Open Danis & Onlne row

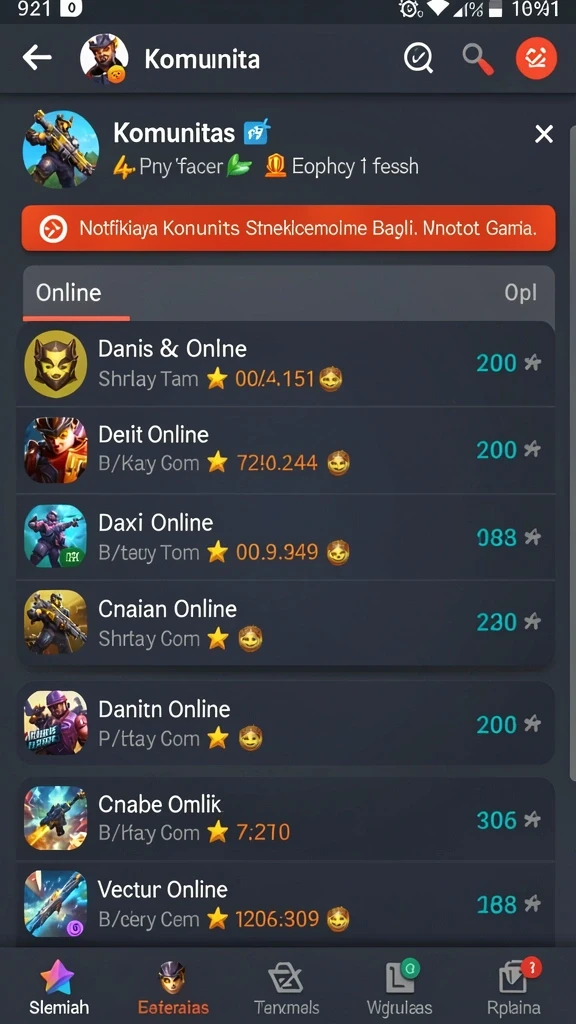pos(286,363)
